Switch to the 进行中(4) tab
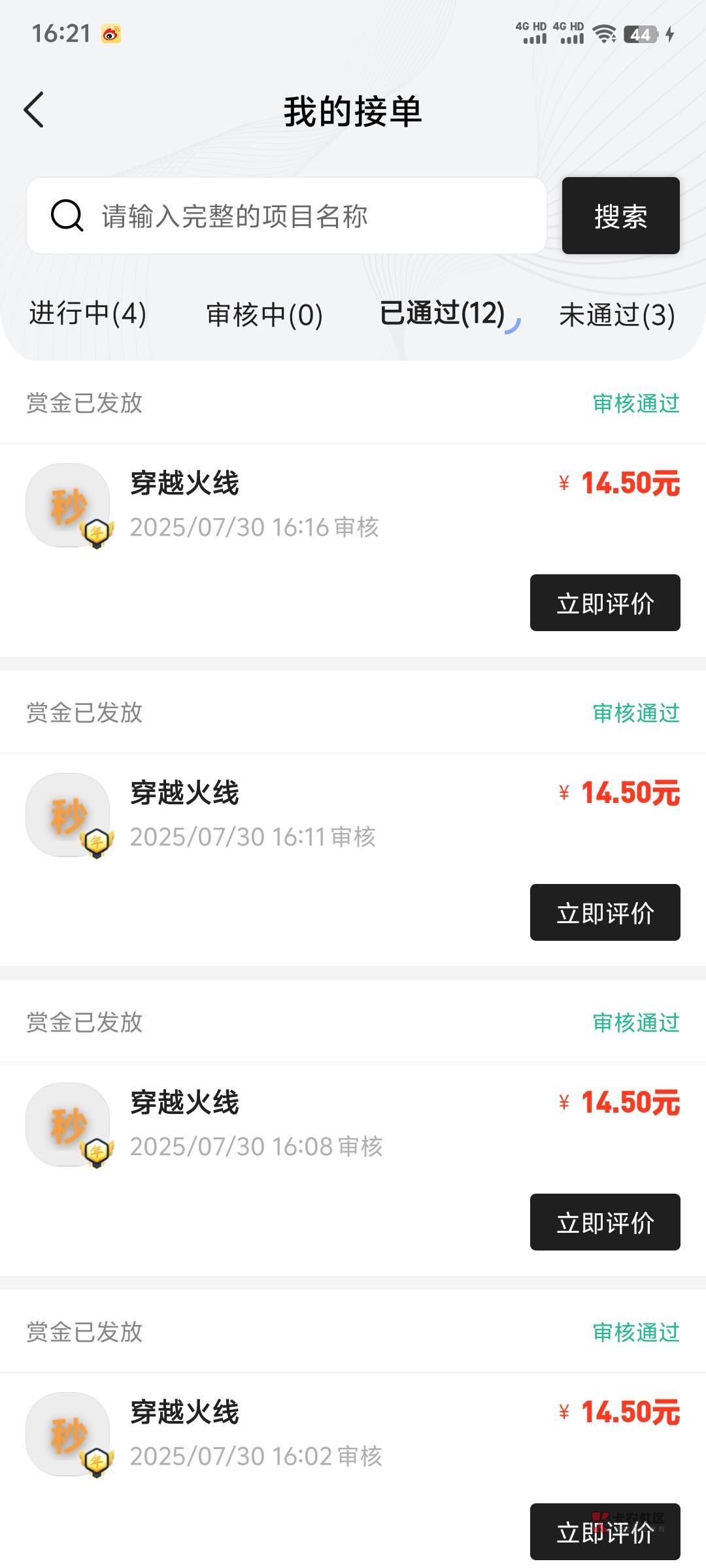Screen dimensions: 706x1568 click(88, 314)
